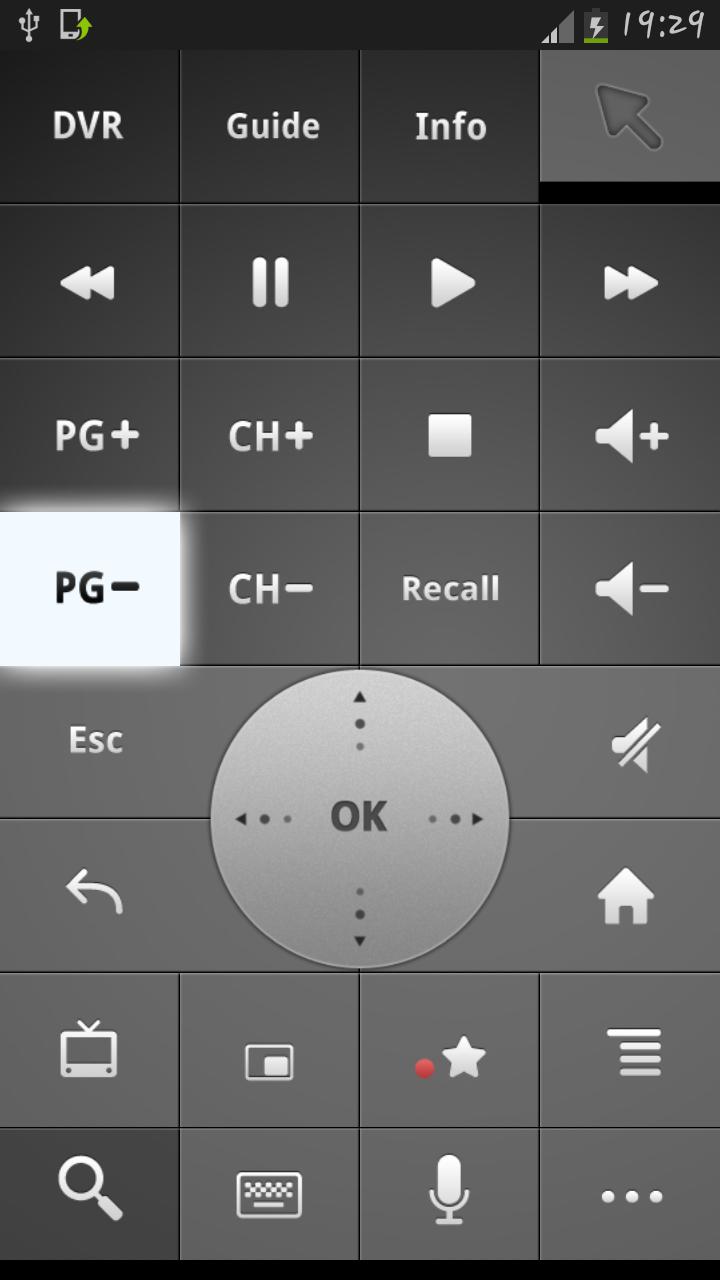Open the TV input icon
The width and height of the screenshot is (720, 1280).
click(x=89, y=1052)
